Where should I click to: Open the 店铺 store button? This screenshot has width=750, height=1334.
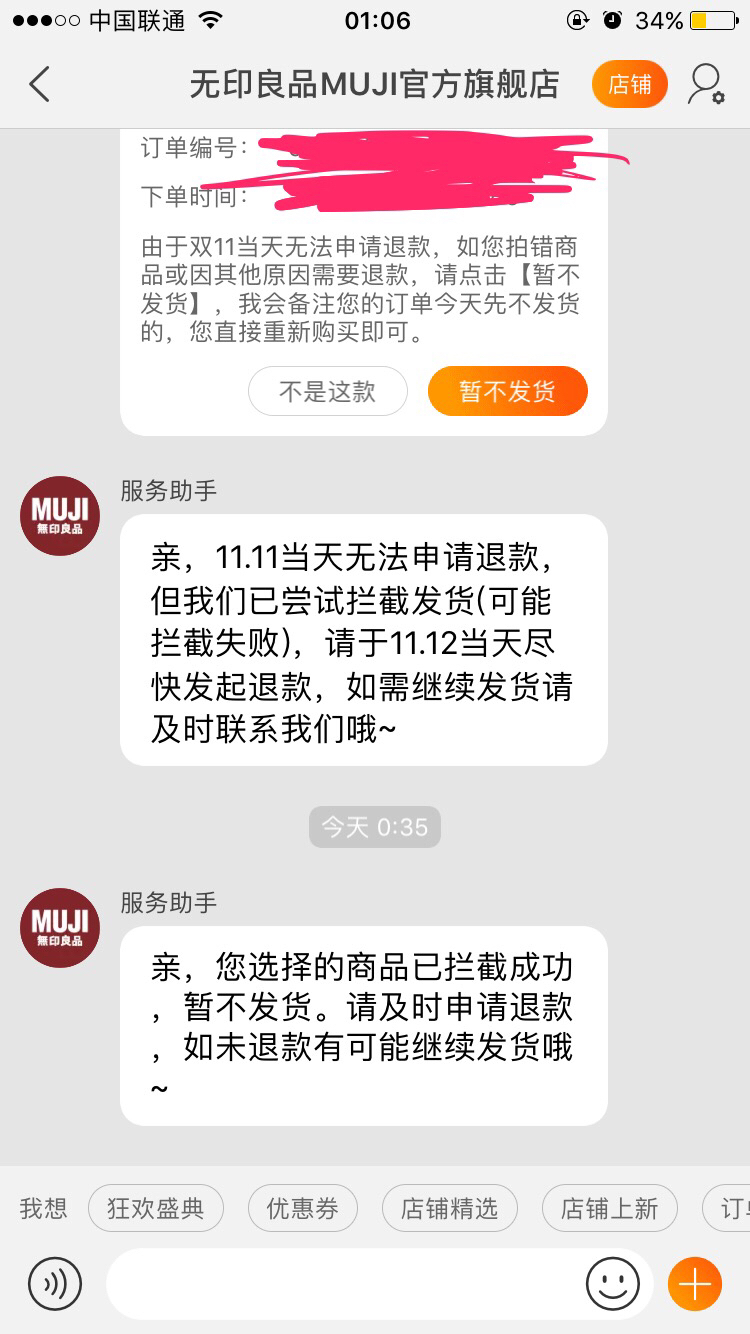pyautogui.click(x=629, y=85)
